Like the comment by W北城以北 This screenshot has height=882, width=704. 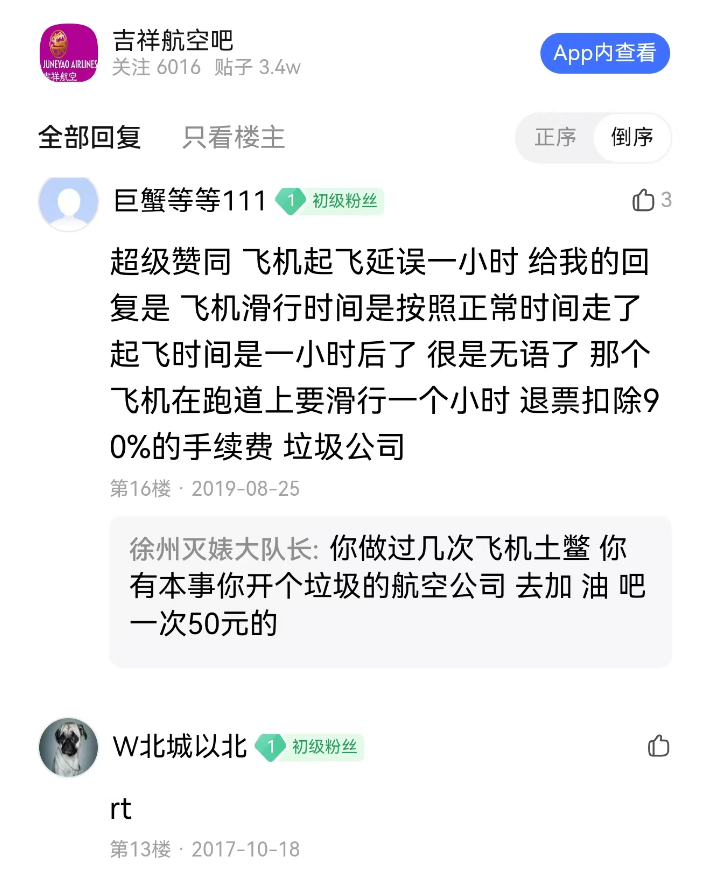tap(658, 746)
